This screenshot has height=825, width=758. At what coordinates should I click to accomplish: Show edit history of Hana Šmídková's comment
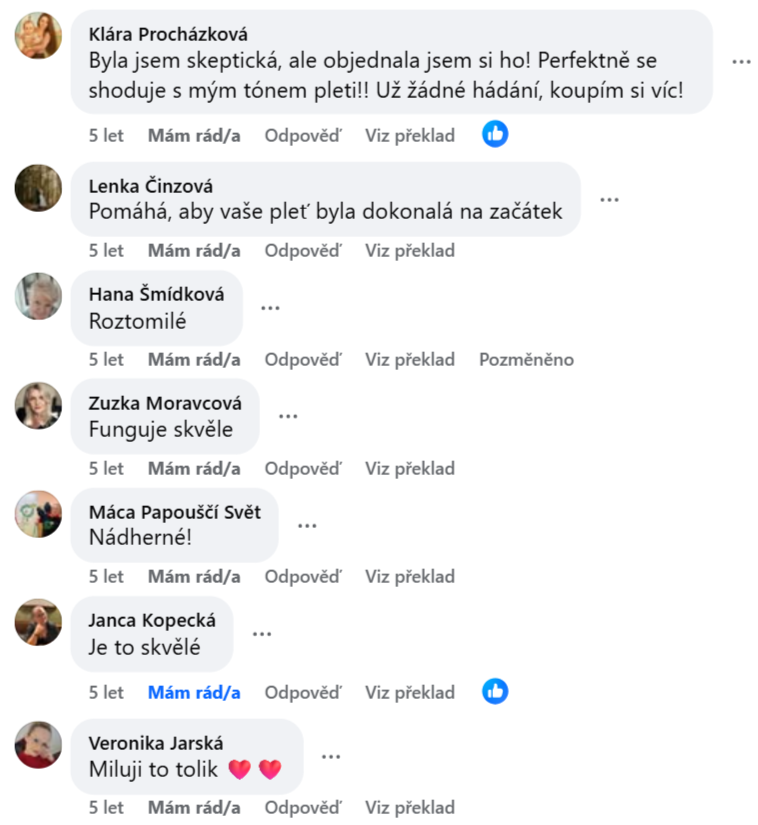pyautogui.click(x=526, y=360)
